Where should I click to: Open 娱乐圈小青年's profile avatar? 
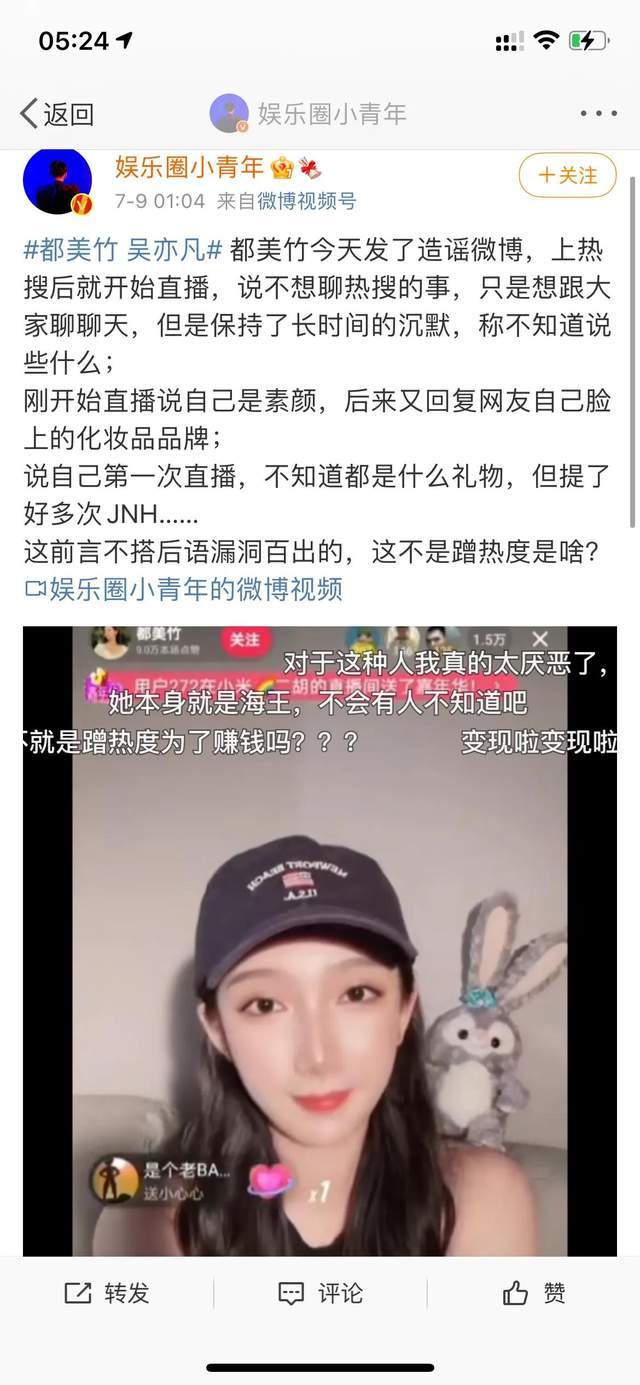pyautogui.click(x=57, y=182)
